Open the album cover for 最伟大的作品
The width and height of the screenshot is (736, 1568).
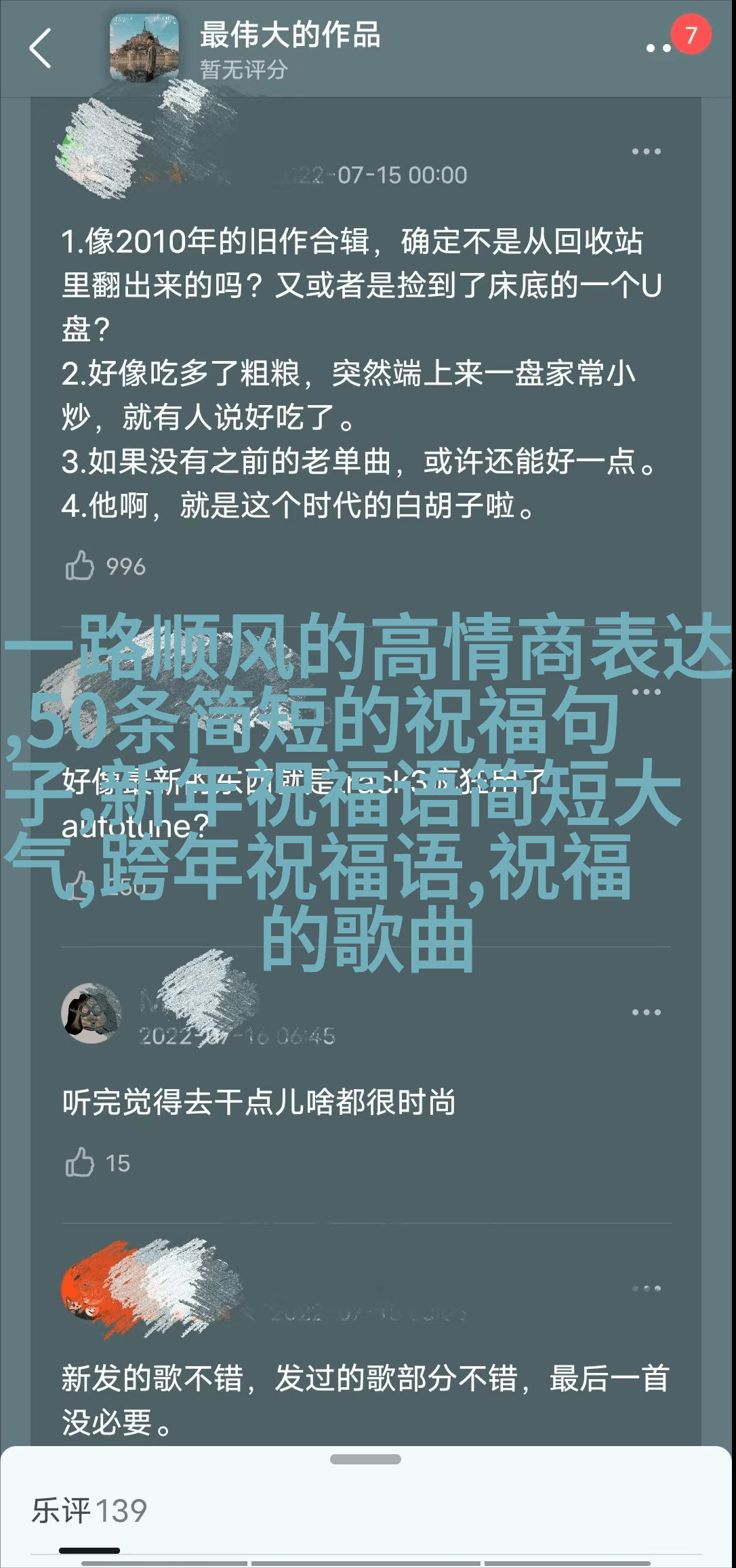144,48
